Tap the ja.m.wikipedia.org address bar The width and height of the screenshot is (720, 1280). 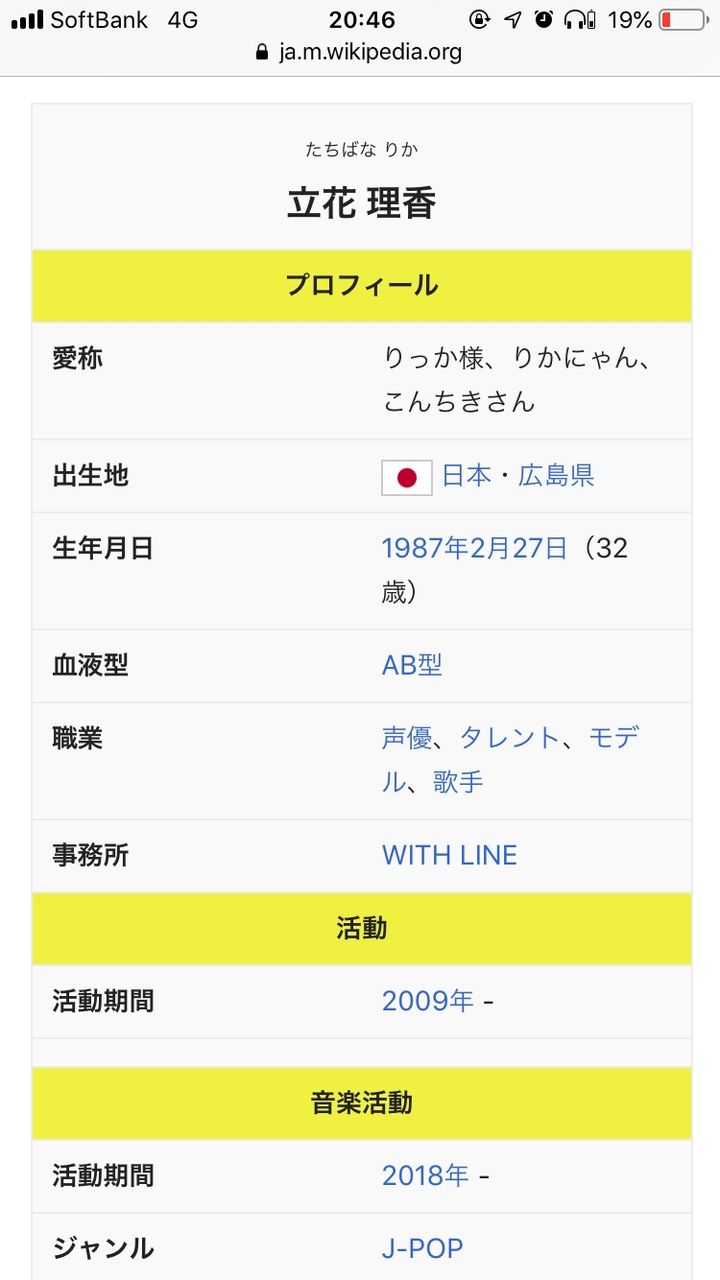point(360,52)
